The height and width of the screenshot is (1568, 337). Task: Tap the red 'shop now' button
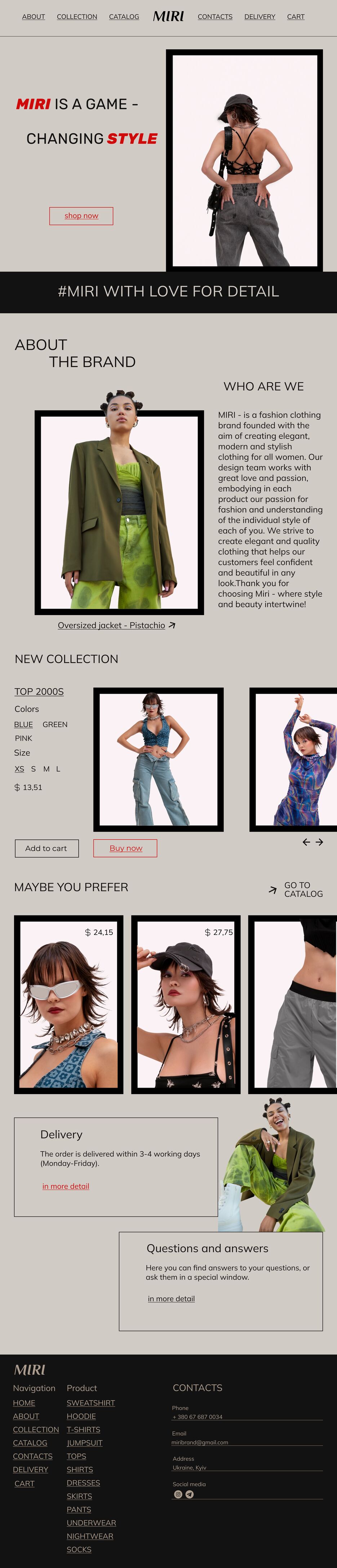[81, 215]
